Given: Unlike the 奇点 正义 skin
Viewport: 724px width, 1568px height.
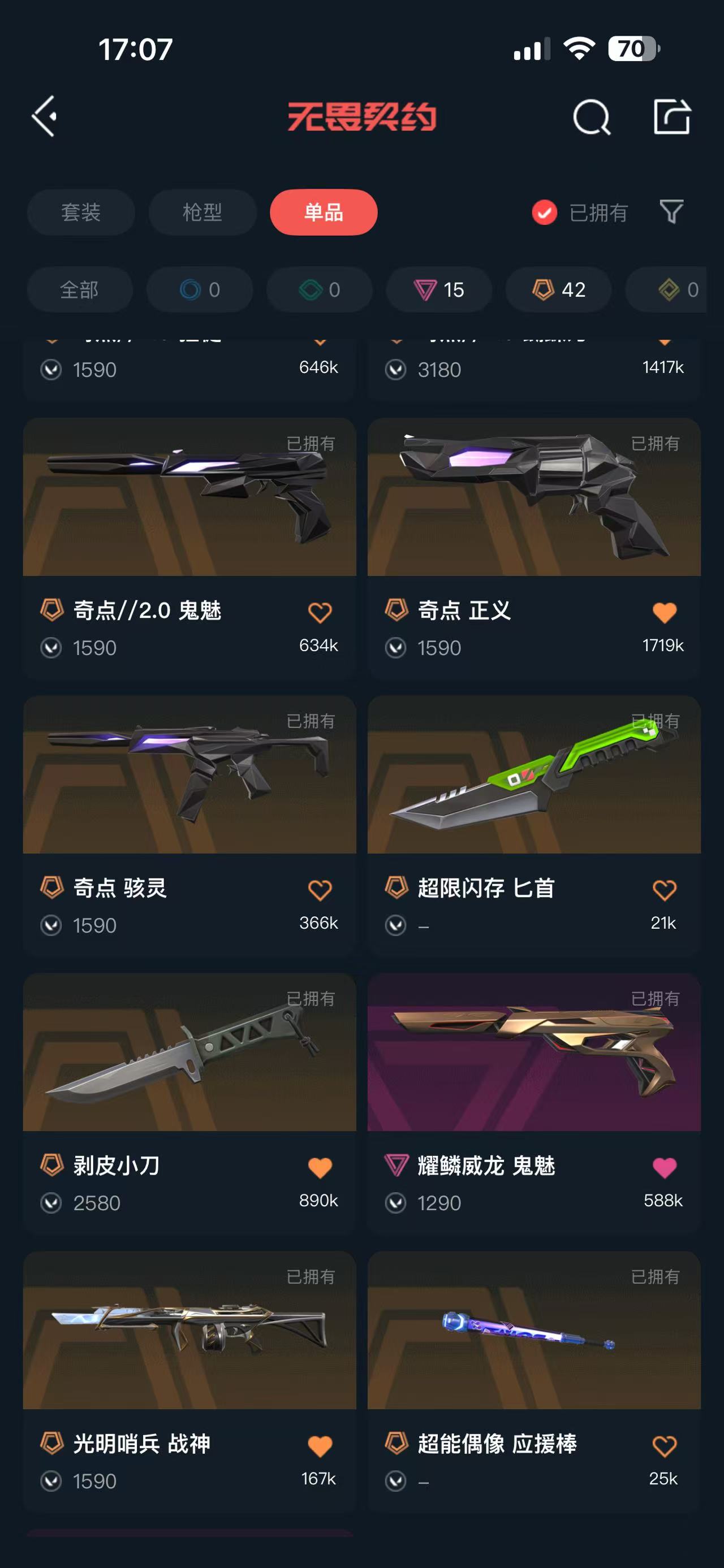Looking at the screenshot, I should [x=664, y=612].
